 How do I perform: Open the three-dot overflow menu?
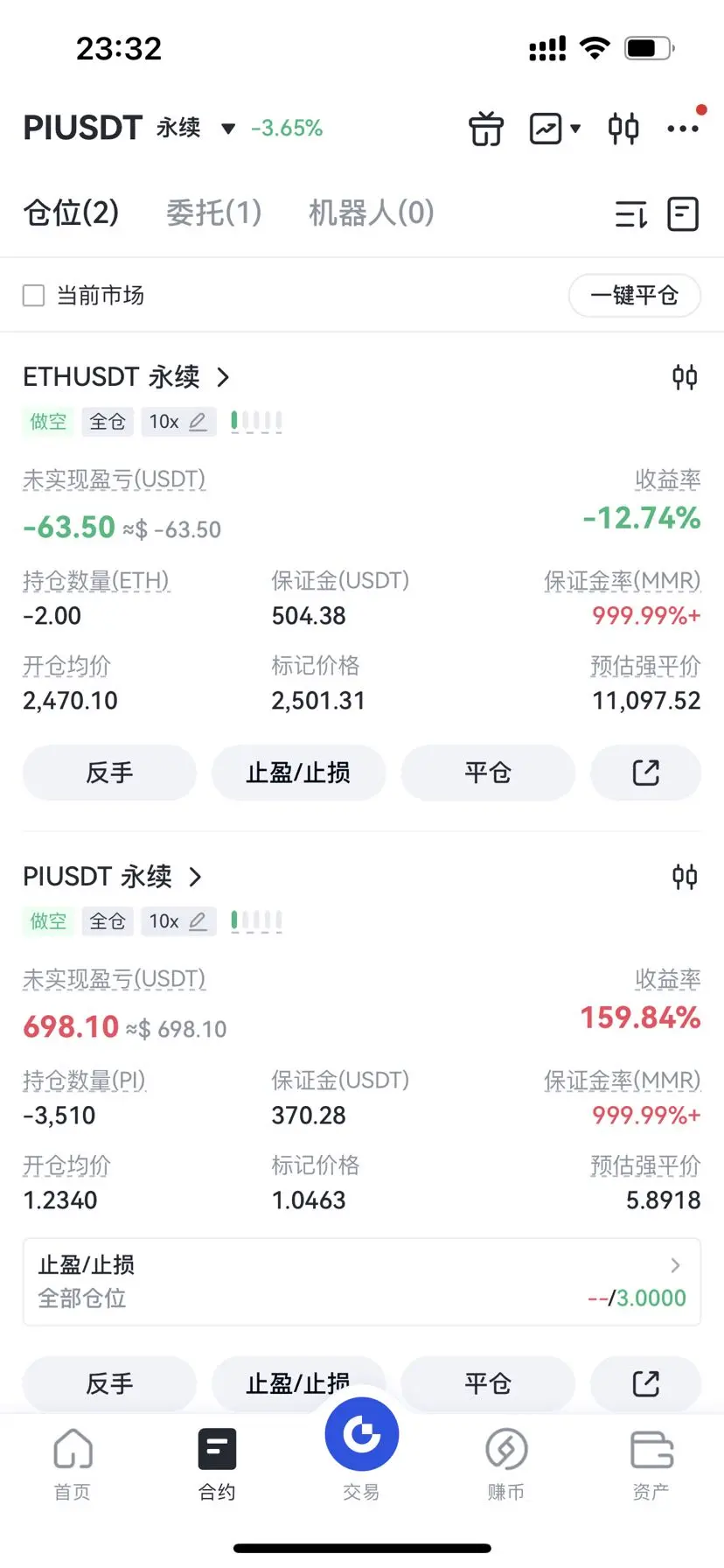click(x=683, y=129)
